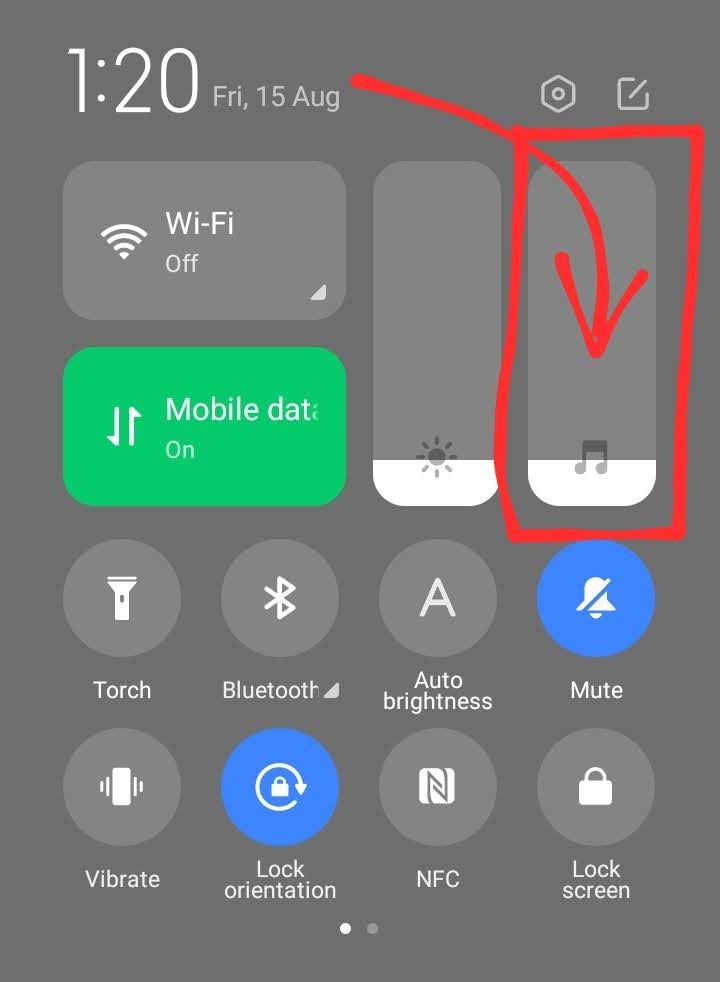Turn on Wi-Fi

click(204, 240)
